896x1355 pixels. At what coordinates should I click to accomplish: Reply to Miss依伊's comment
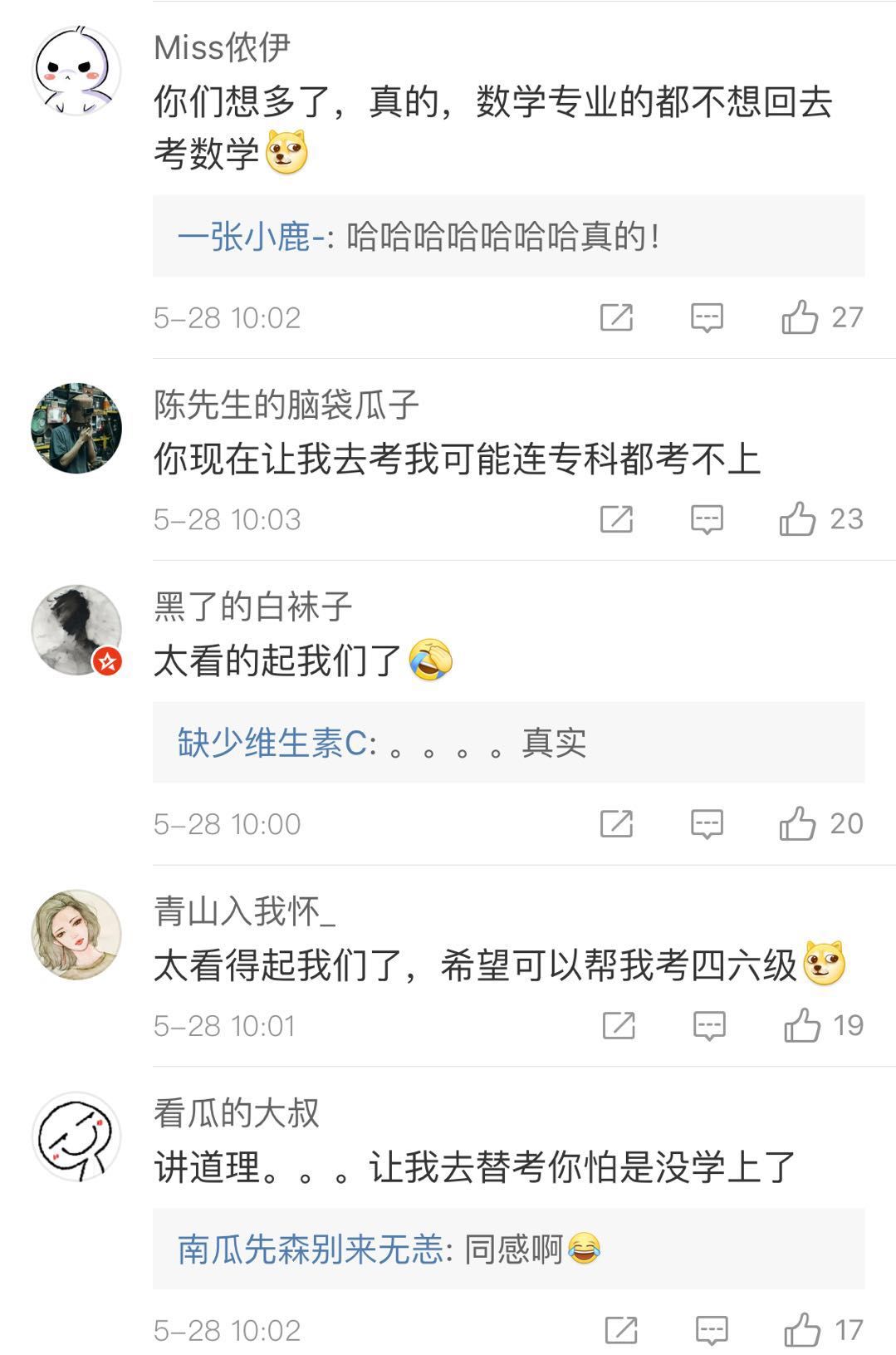point(707,317)
